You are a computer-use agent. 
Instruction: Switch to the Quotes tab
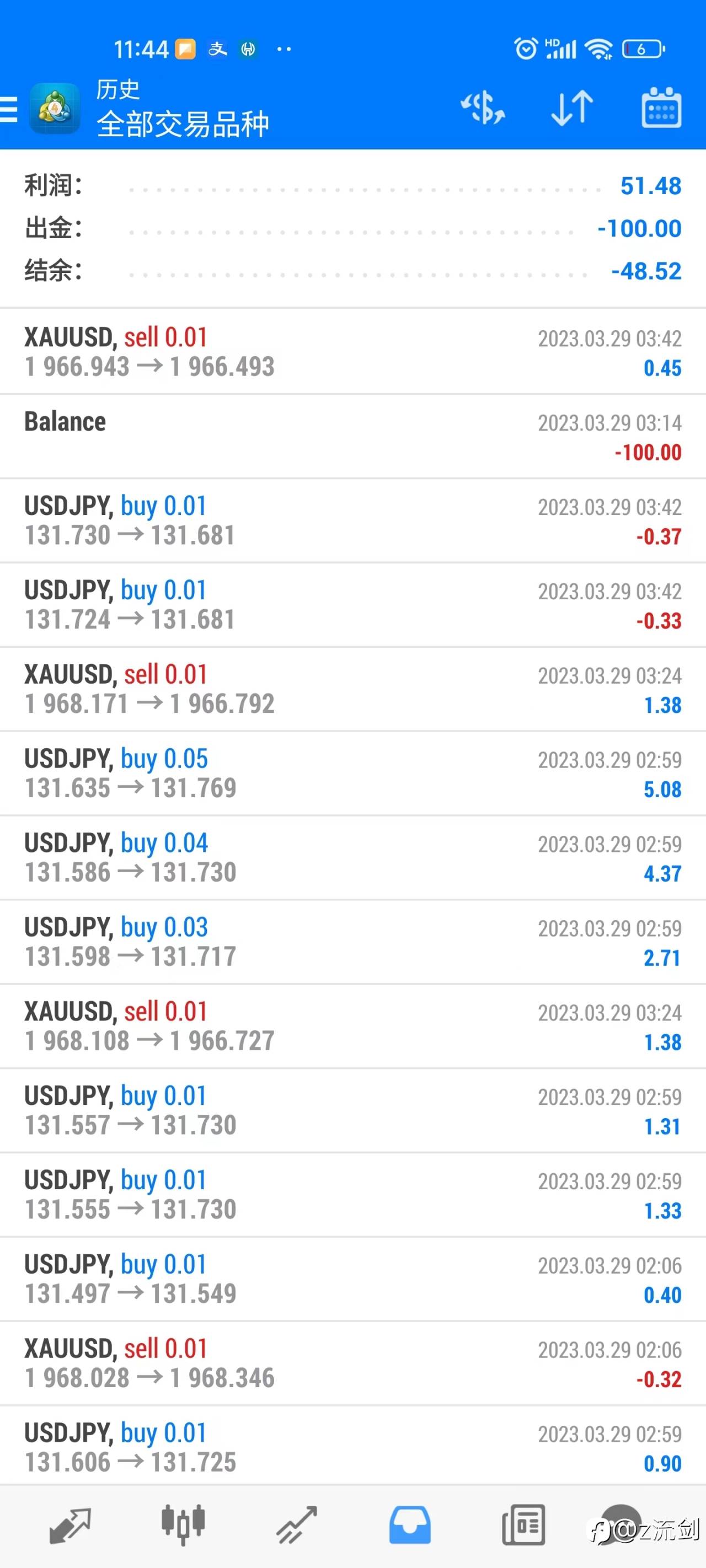pos(70,1526)
